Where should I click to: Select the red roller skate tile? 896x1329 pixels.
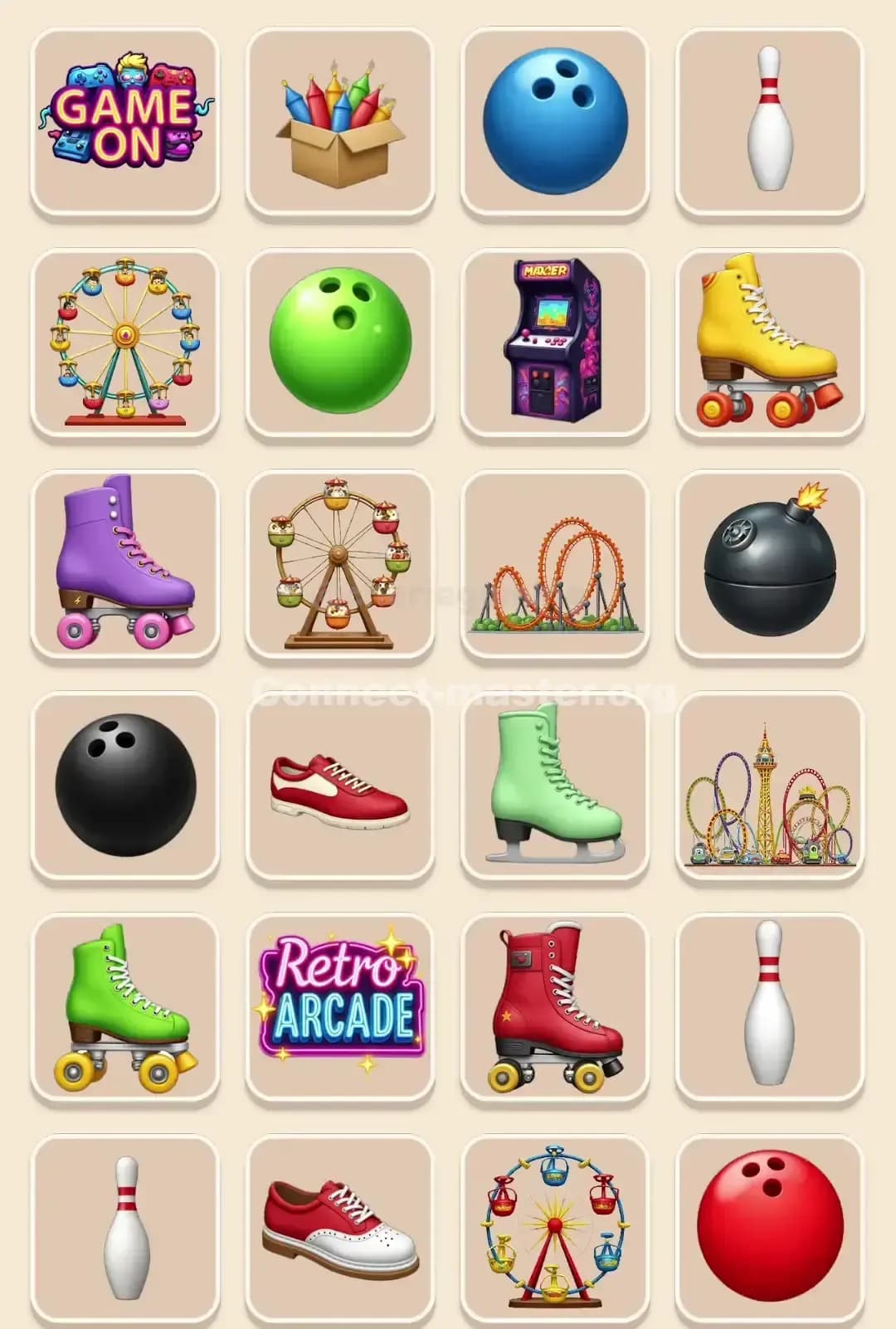(x=554, y=1009)
